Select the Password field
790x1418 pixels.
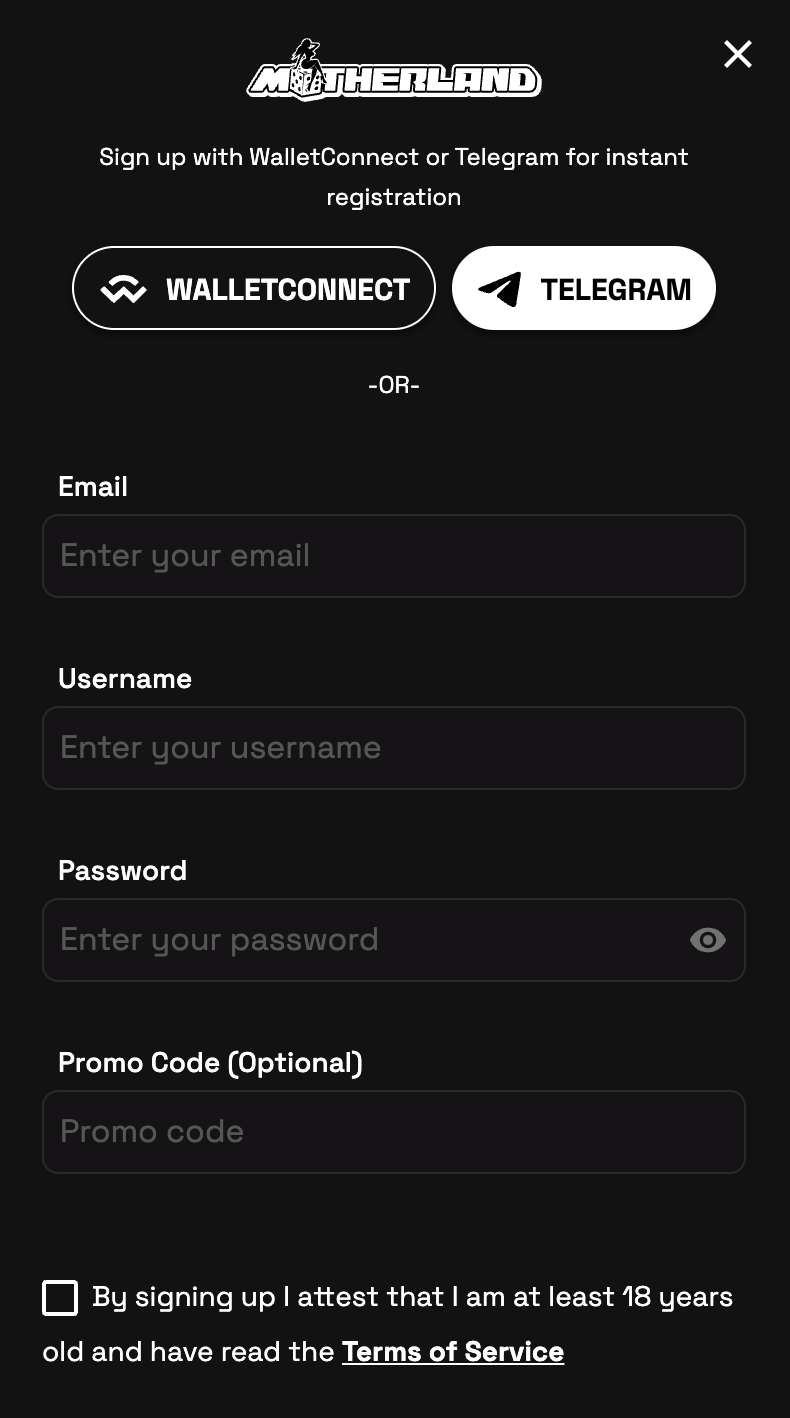pyautogui.click(x=360, y=940)
